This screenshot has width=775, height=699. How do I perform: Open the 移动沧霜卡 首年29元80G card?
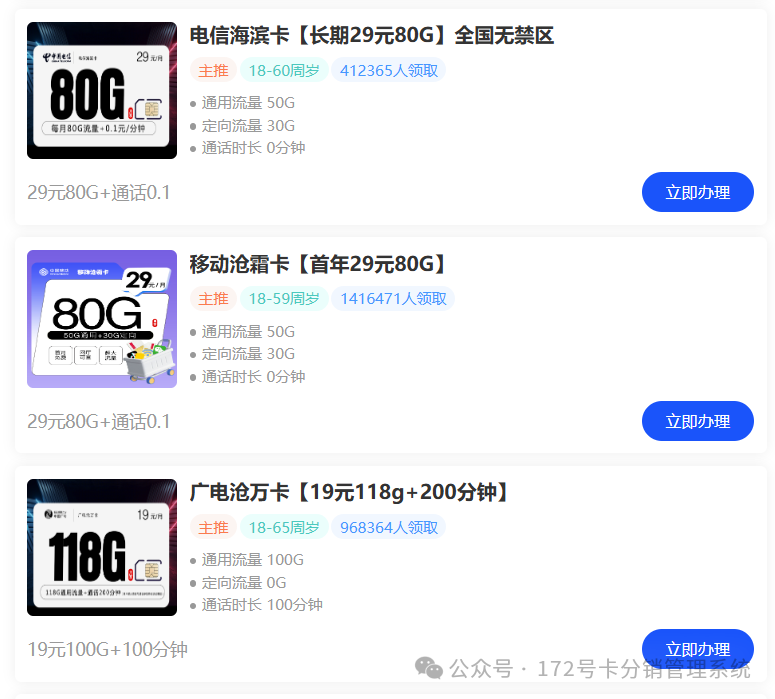318,264
